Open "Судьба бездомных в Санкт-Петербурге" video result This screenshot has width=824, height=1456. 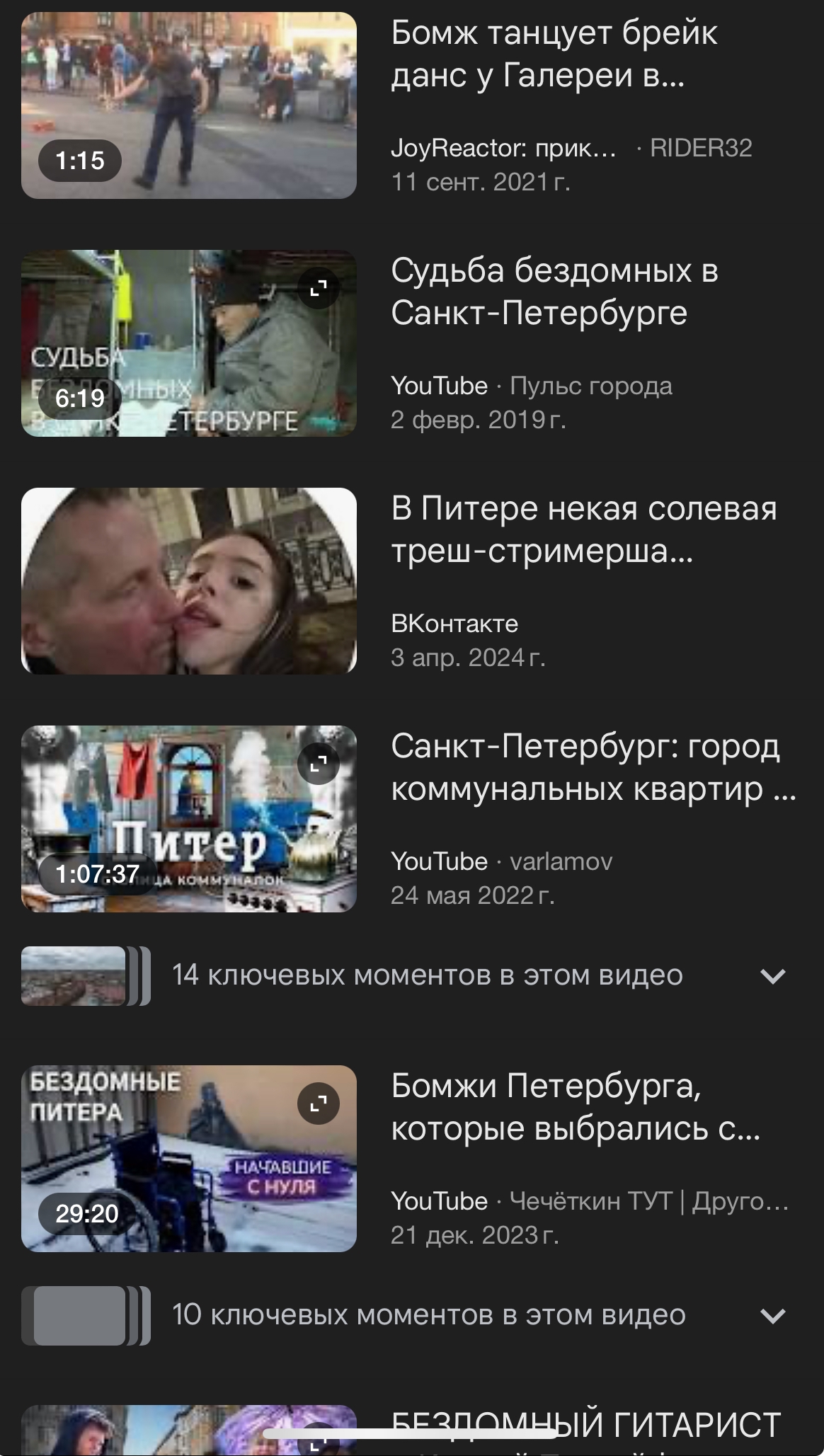pyautogui.click(x=554, y=292)
